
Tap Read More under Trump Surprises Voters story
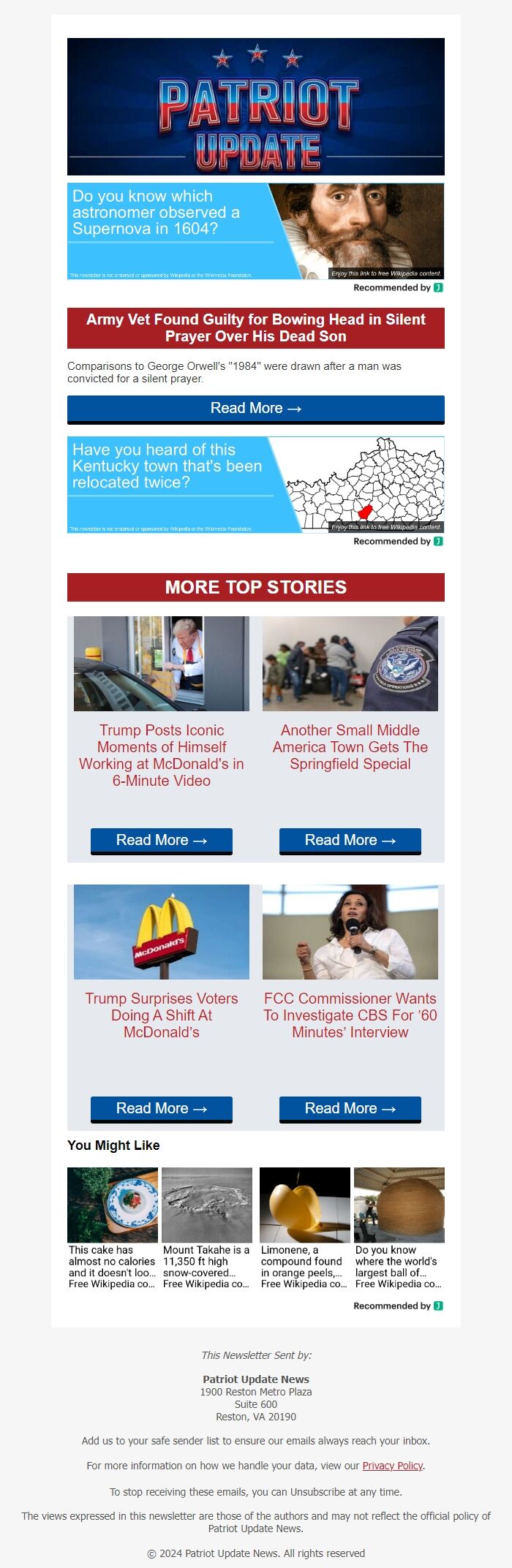[x=162, y=1109]
